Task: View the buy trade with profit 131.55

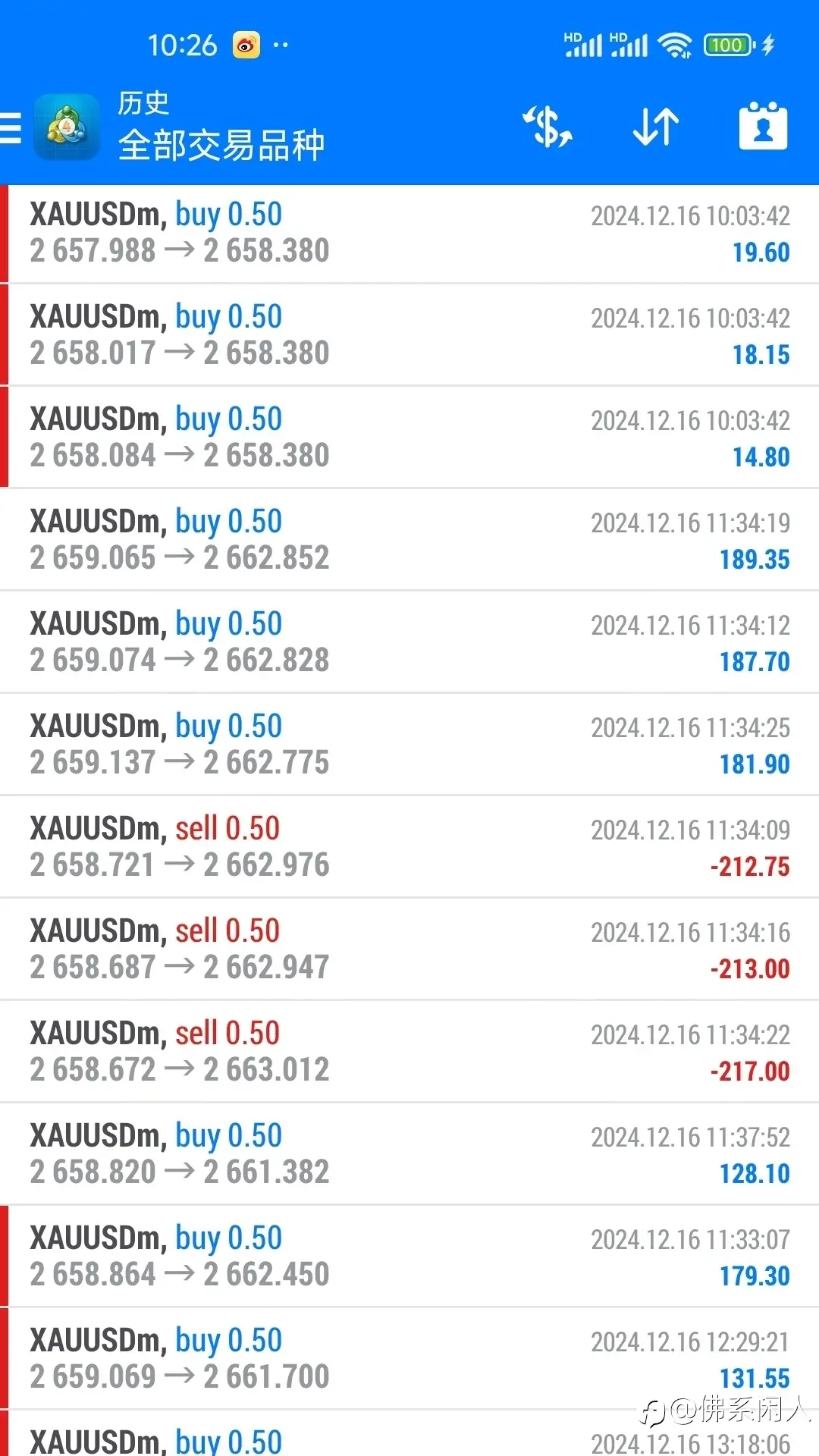Action: point(409,1359)
